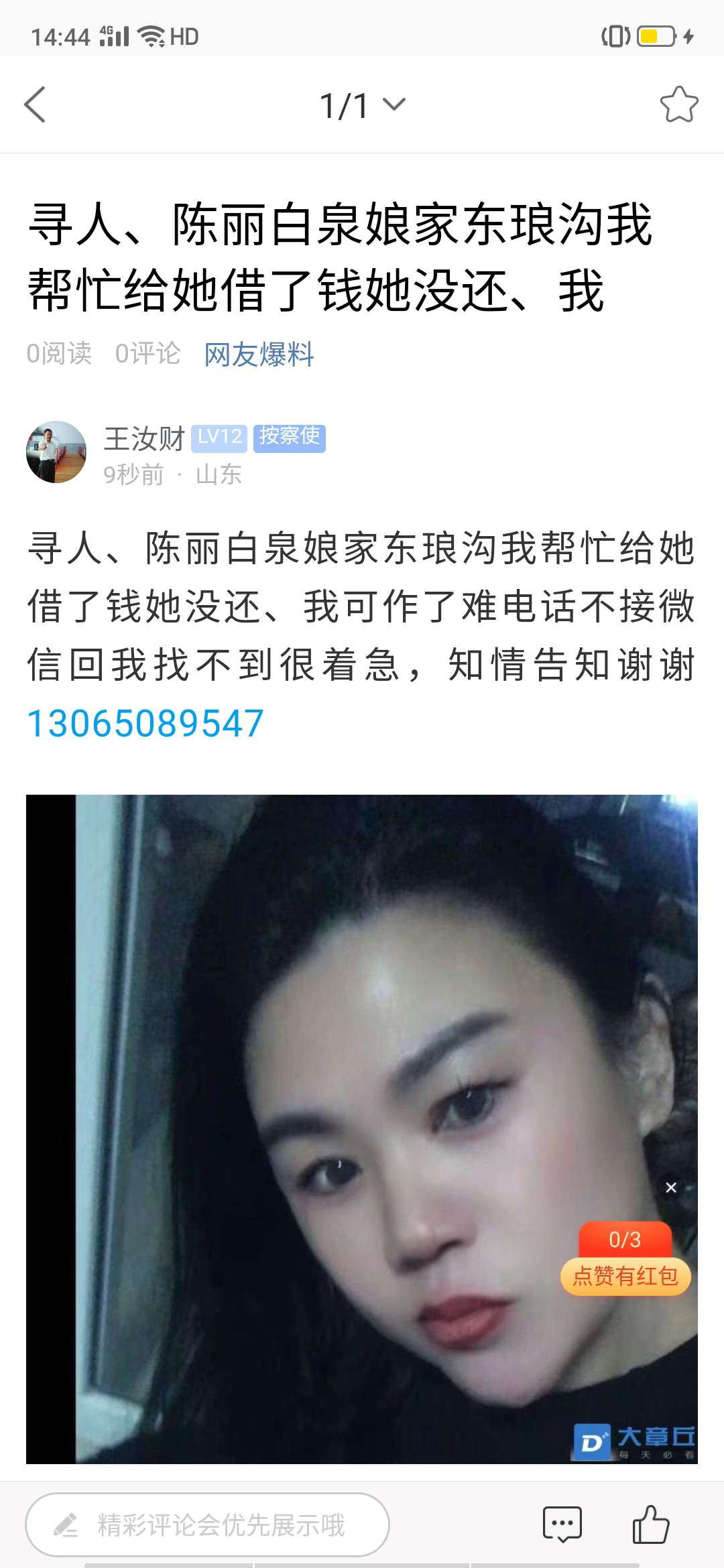Favorite this post with the star icon

678,105
